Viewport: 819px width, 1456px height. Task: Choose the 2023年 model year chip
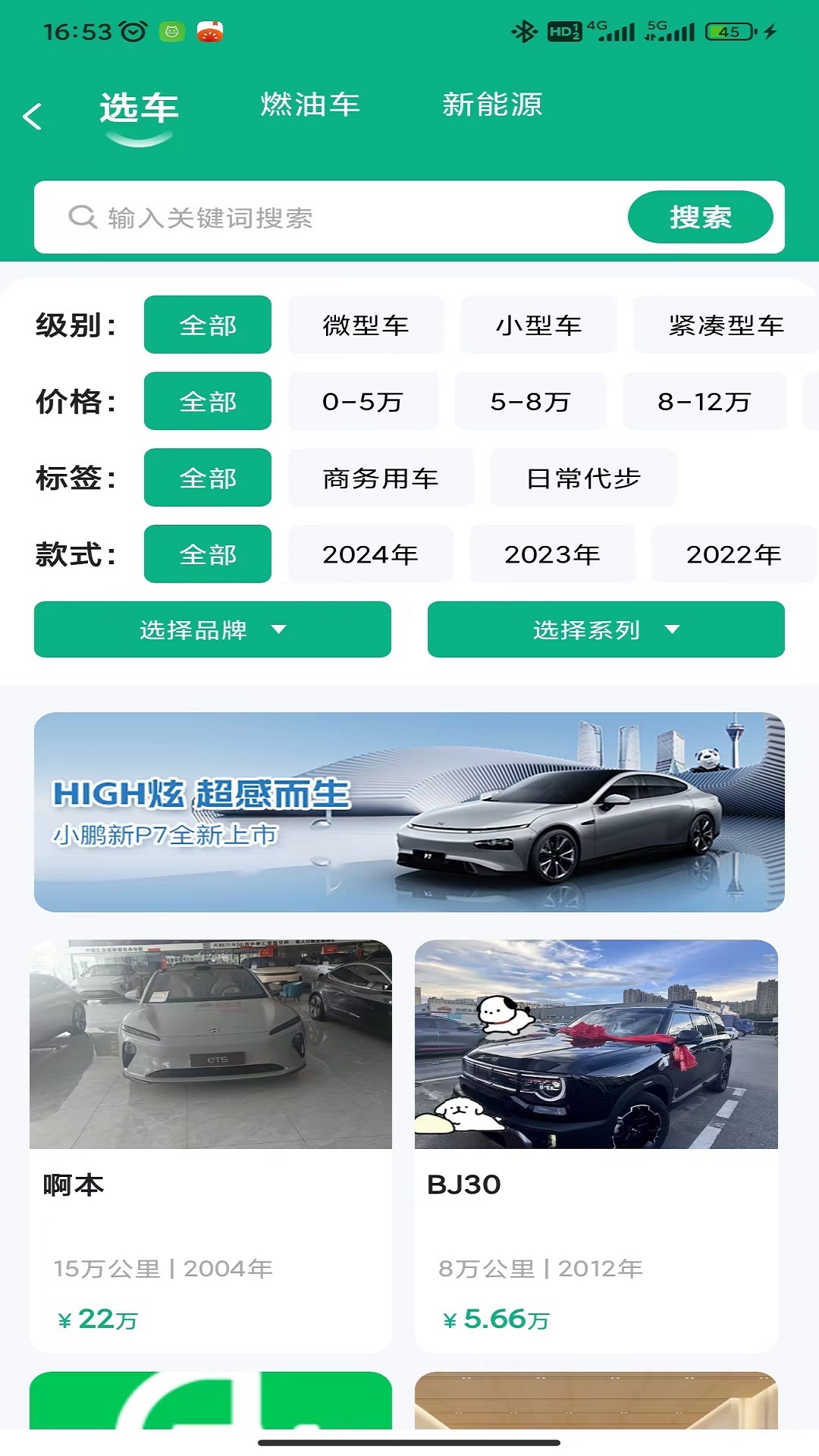tap(552, 554)
